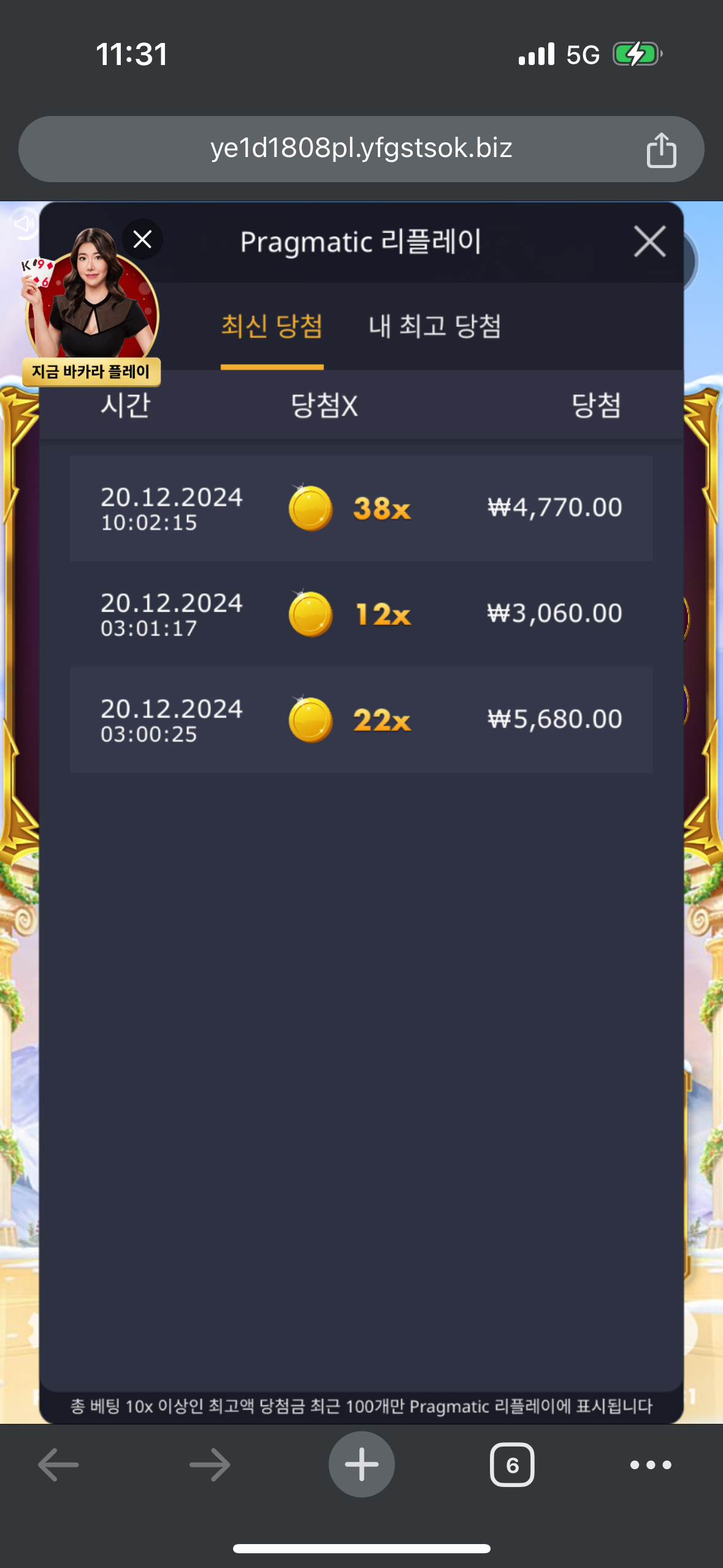This screenshot has height=1568, width=723.
Task: Open the 22x win replay from 03:00:25
Action: pyautogui.click(x=361, y=720)
